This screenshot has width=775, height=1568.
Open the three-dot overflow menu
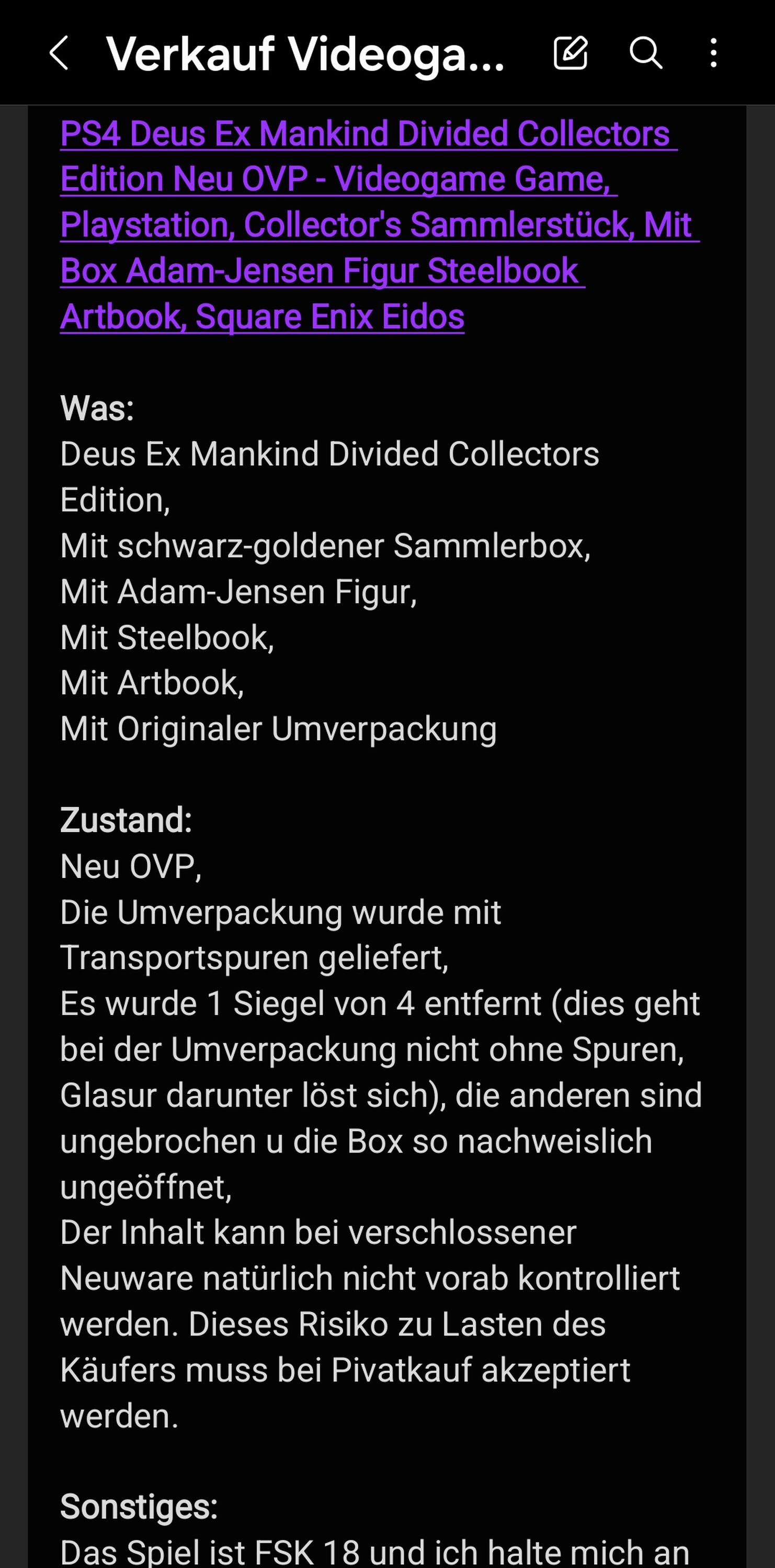click(x=713, y=53)
